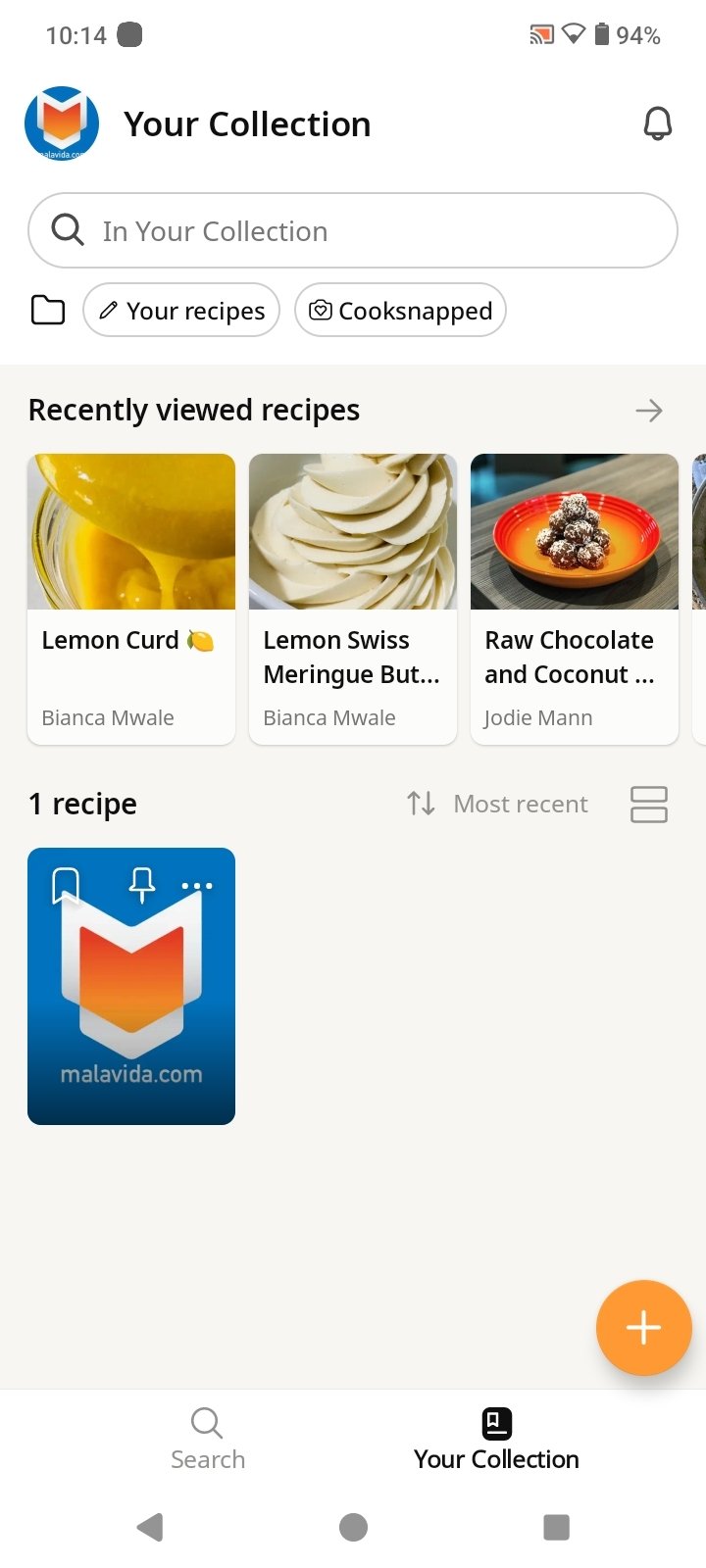This screenshot has width=706, height=1568.
Task: Open Raw Chocolate and Coconut recipe card
Action: pyautogui.click(x=575, y=599)
